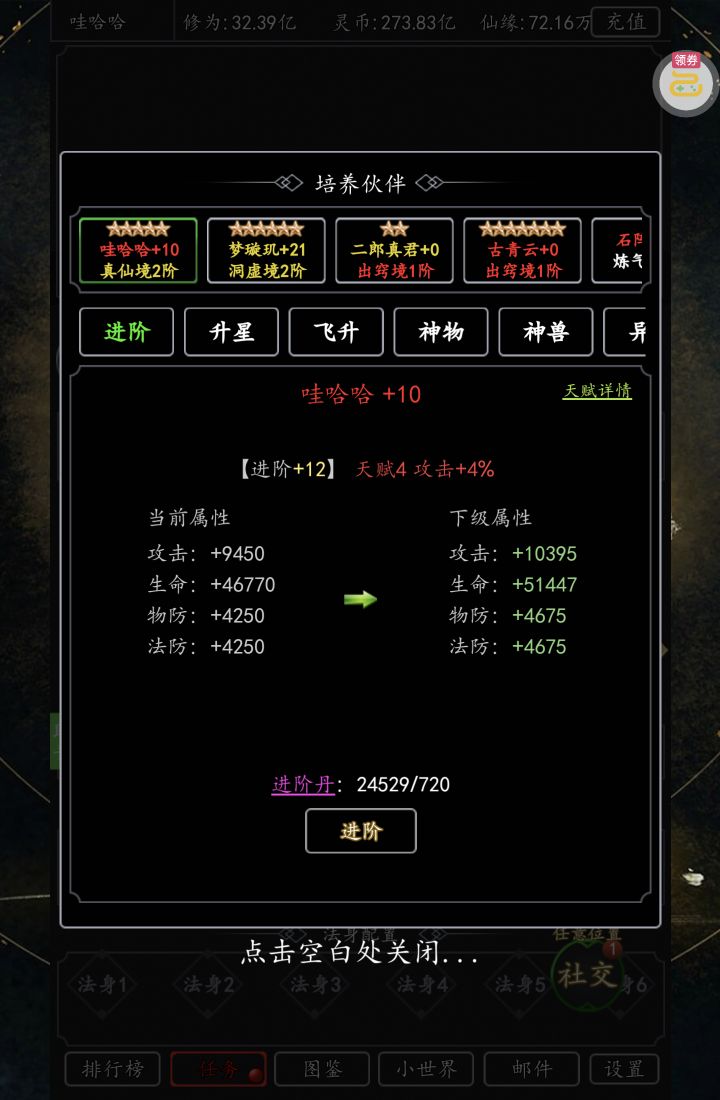Image resolution: width=720 pixels, height=1100 pixels.
Task: Tap the 进阶 button to advance
Action: point(360,831)
